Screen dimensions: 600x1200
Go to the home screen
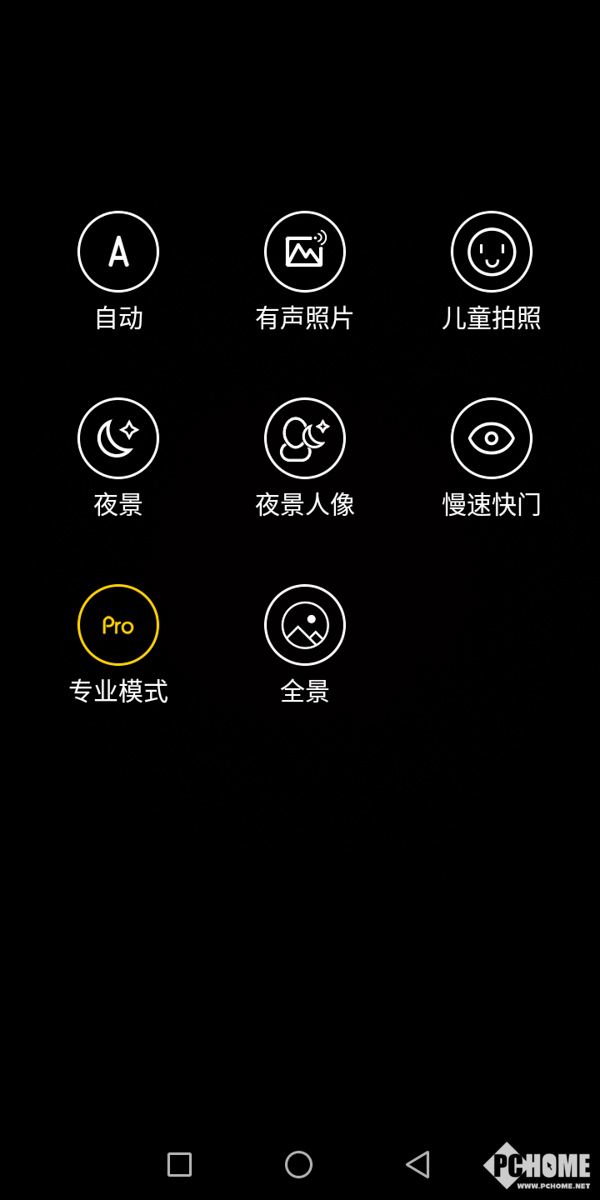[x=299, y=1164]
